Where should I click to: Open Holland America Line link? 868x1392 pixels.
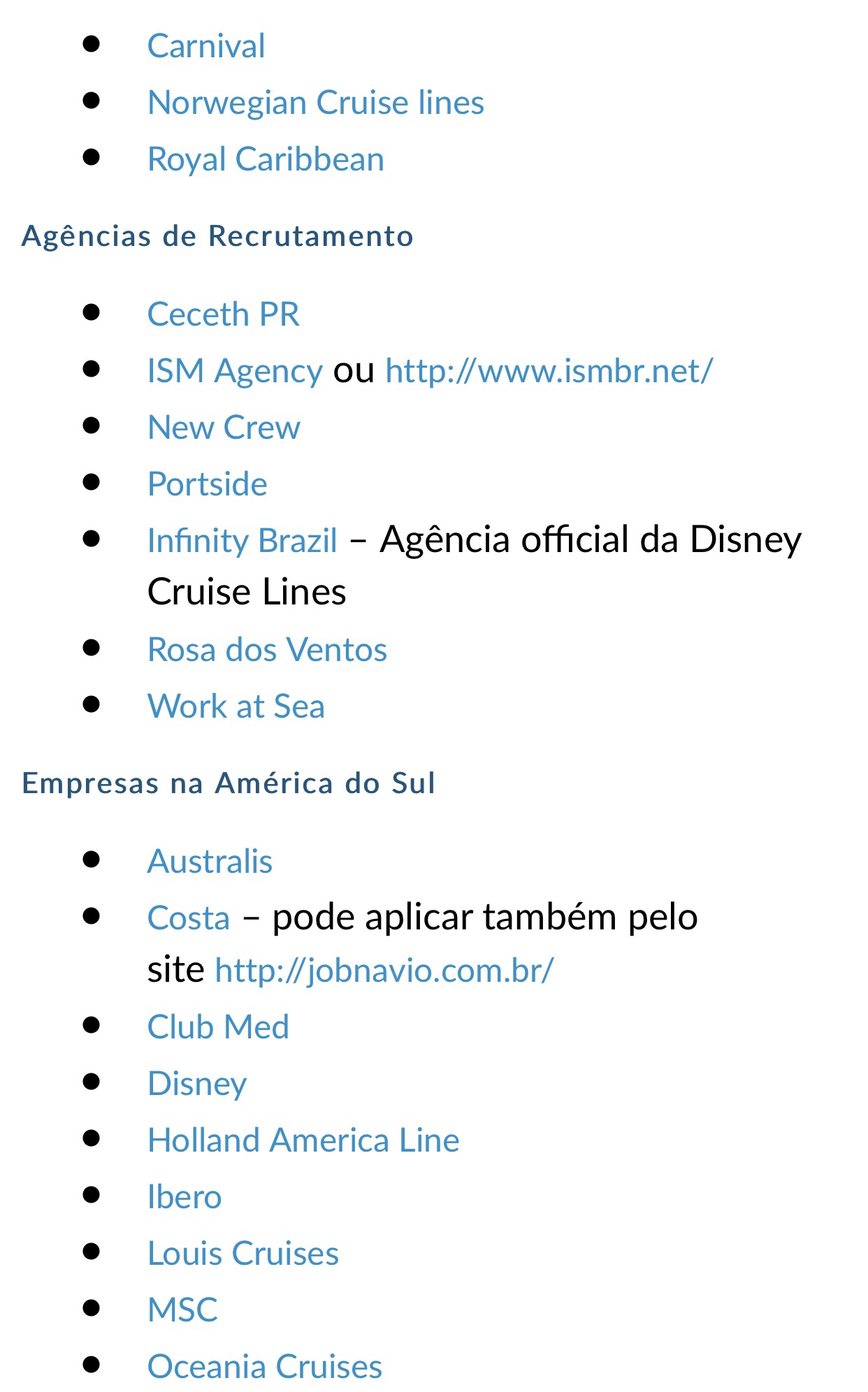(303, 1140)
